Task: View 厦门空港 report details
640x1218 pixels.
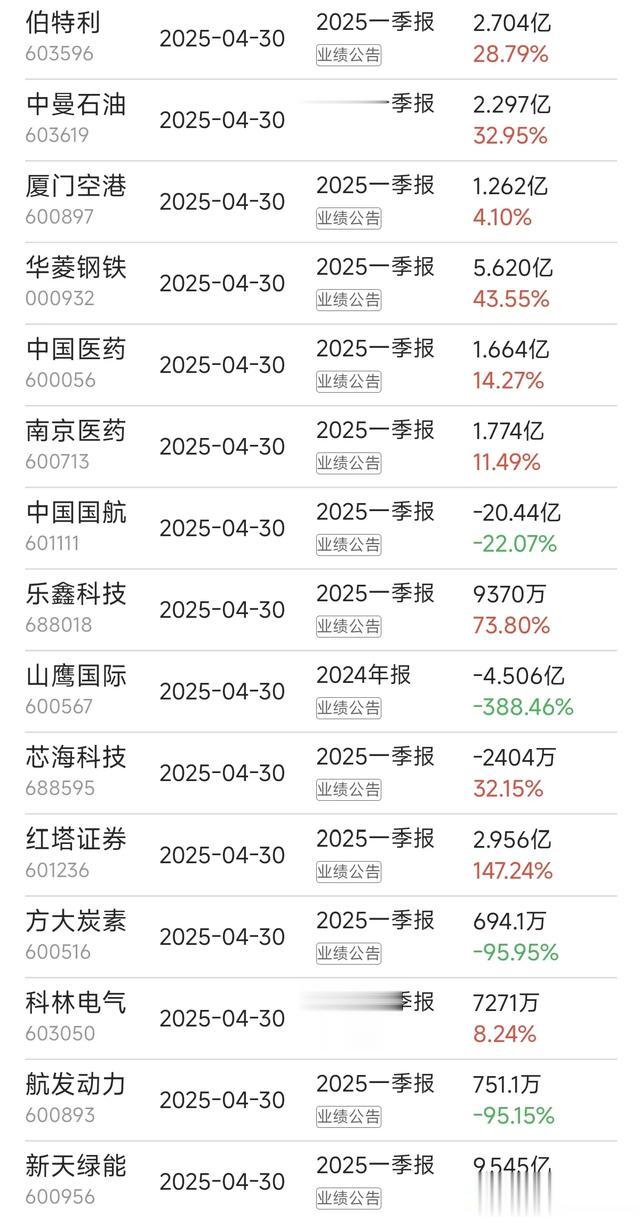Action: [x=320, y=201]
